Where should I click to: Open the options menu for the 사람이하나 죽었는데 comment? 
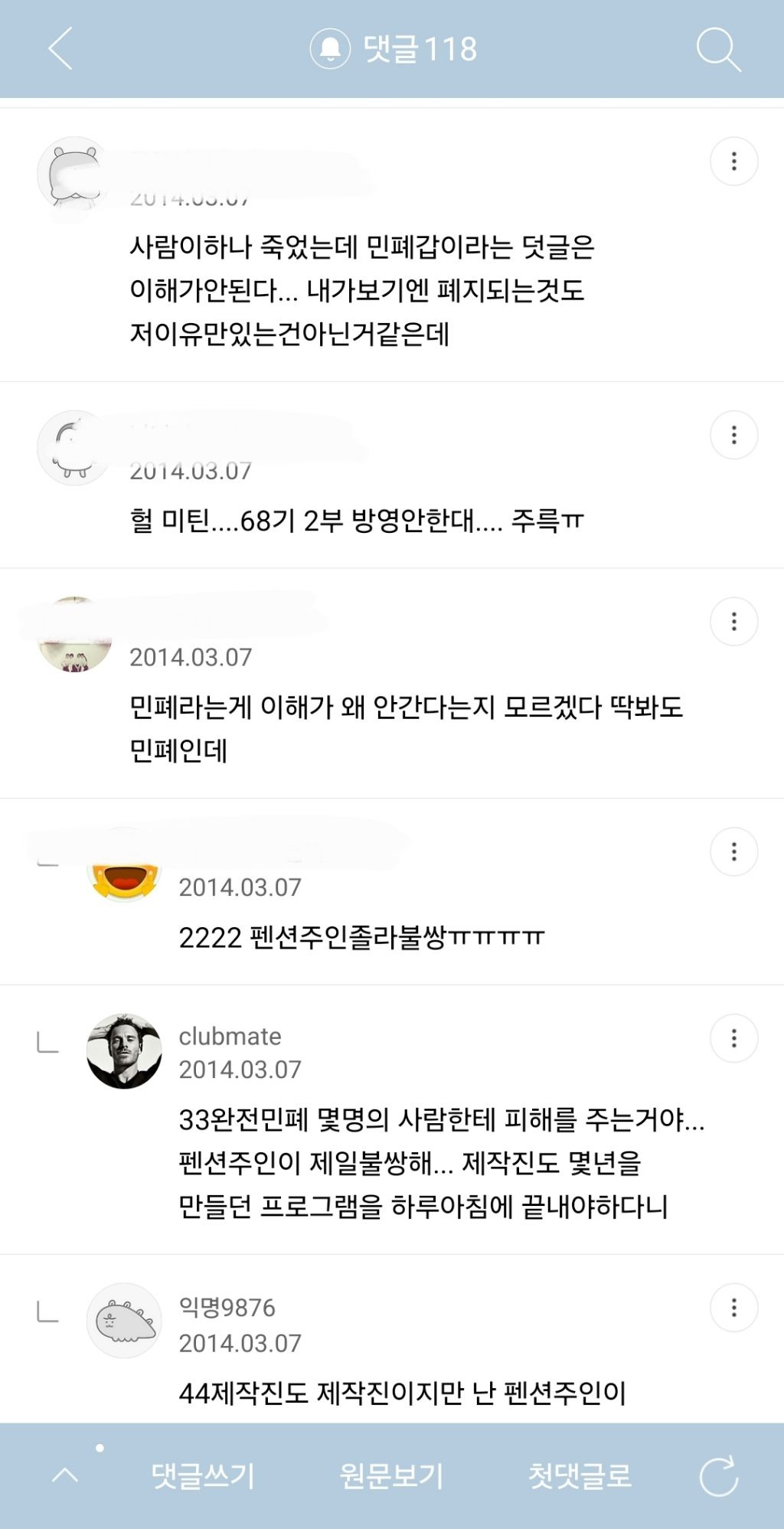click(x=733, y=162)
